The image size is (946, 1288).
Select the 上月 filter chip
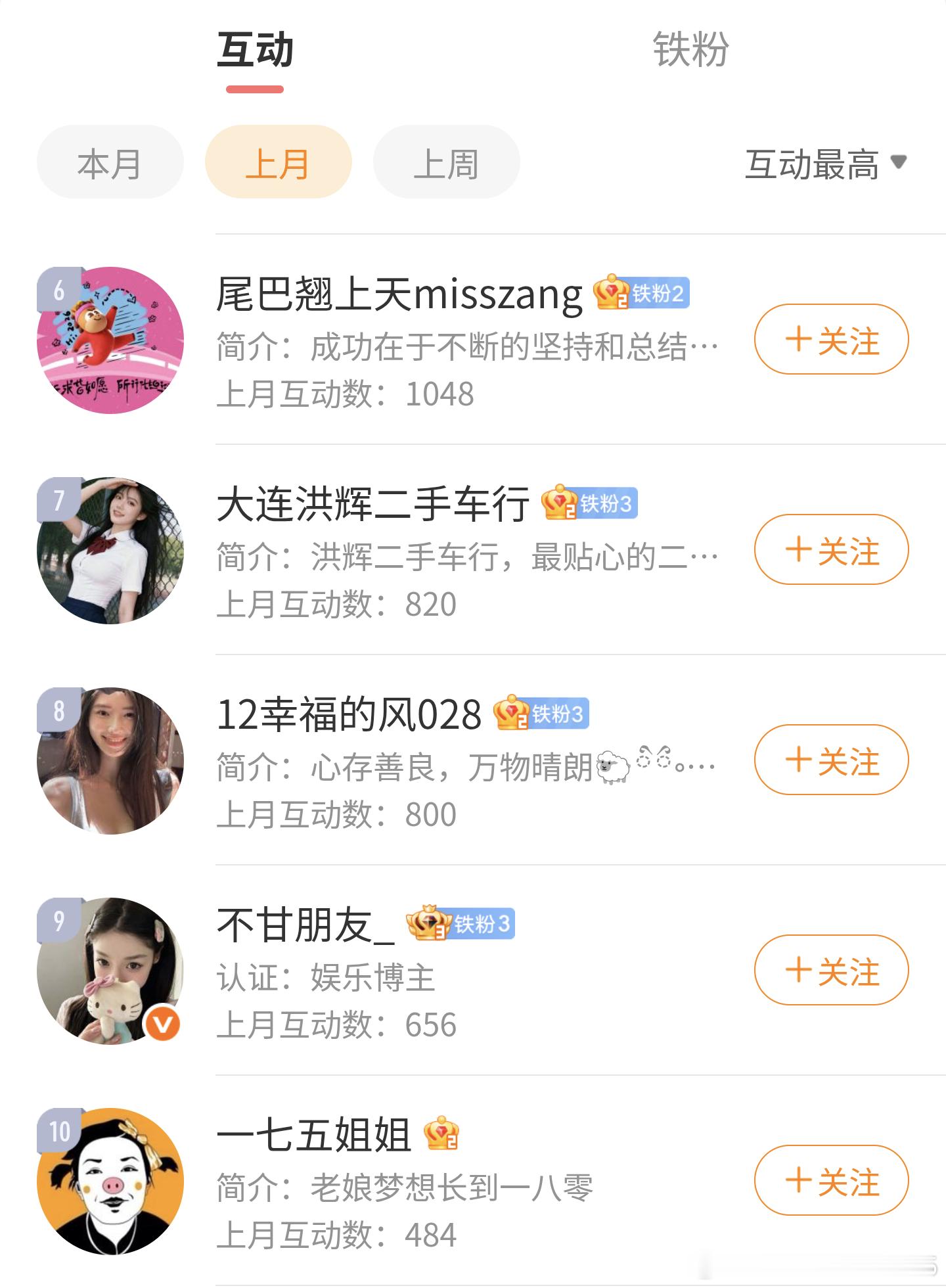278,162
